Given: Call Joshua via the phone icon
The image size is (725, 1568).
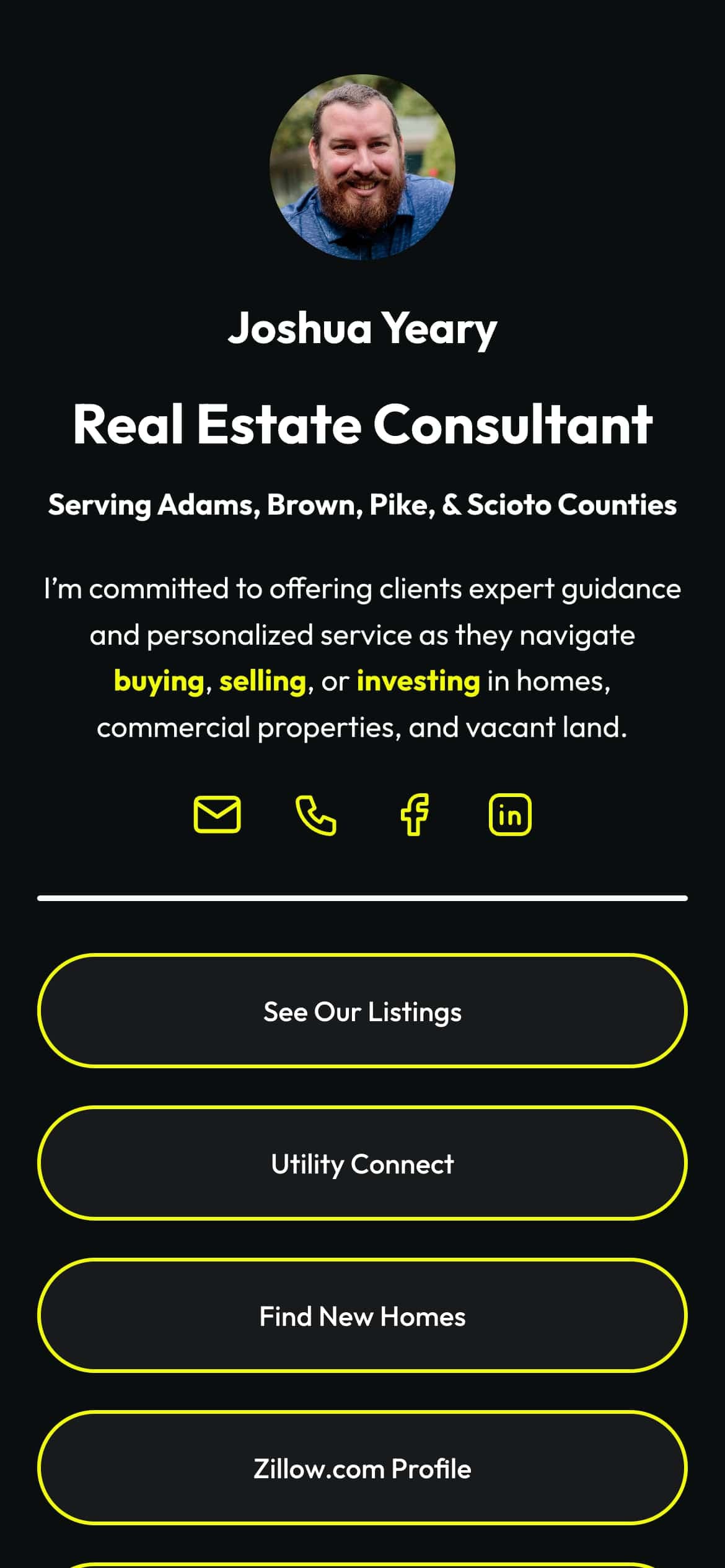Looking at the screenshot, I should tap(316, 815).
